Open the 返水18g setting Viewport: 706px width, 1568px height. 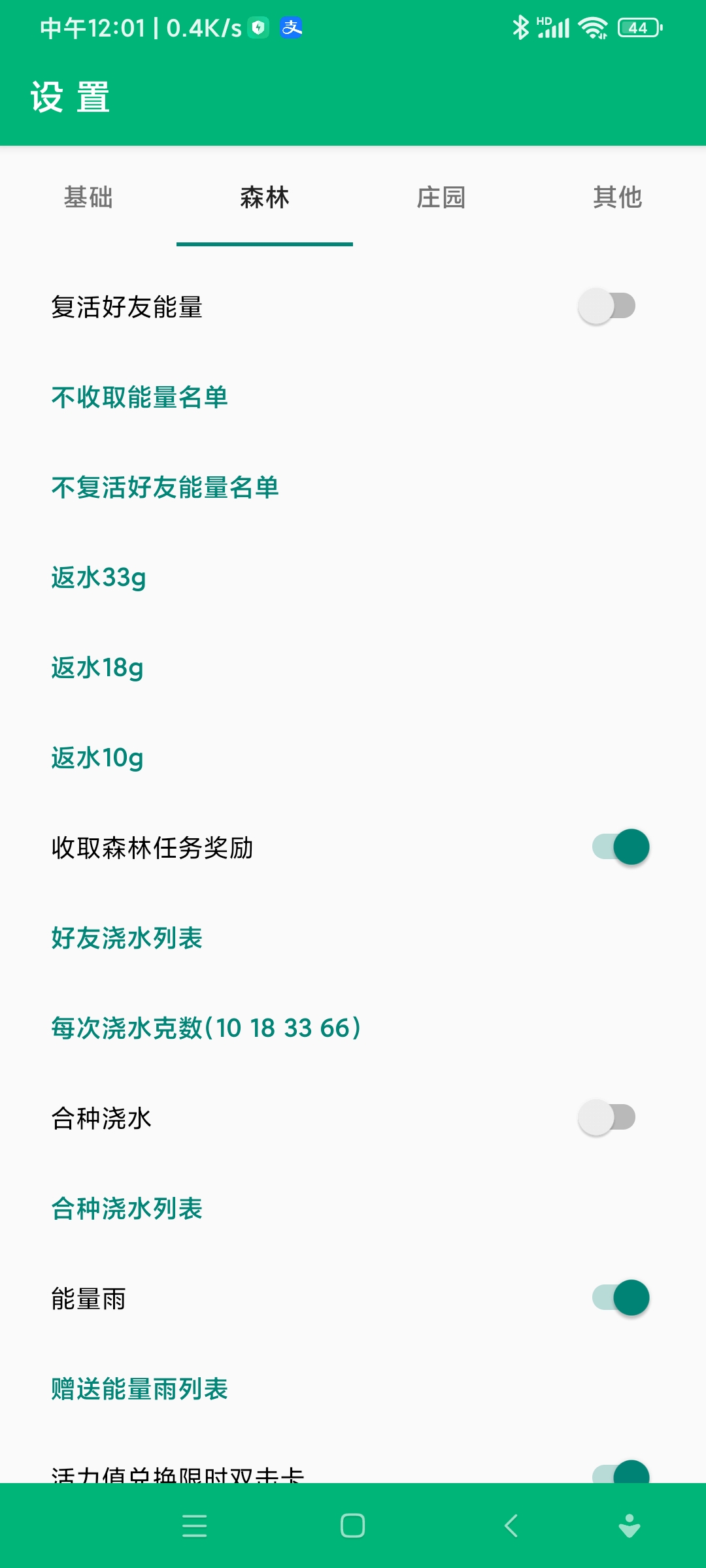click(97, 668)
